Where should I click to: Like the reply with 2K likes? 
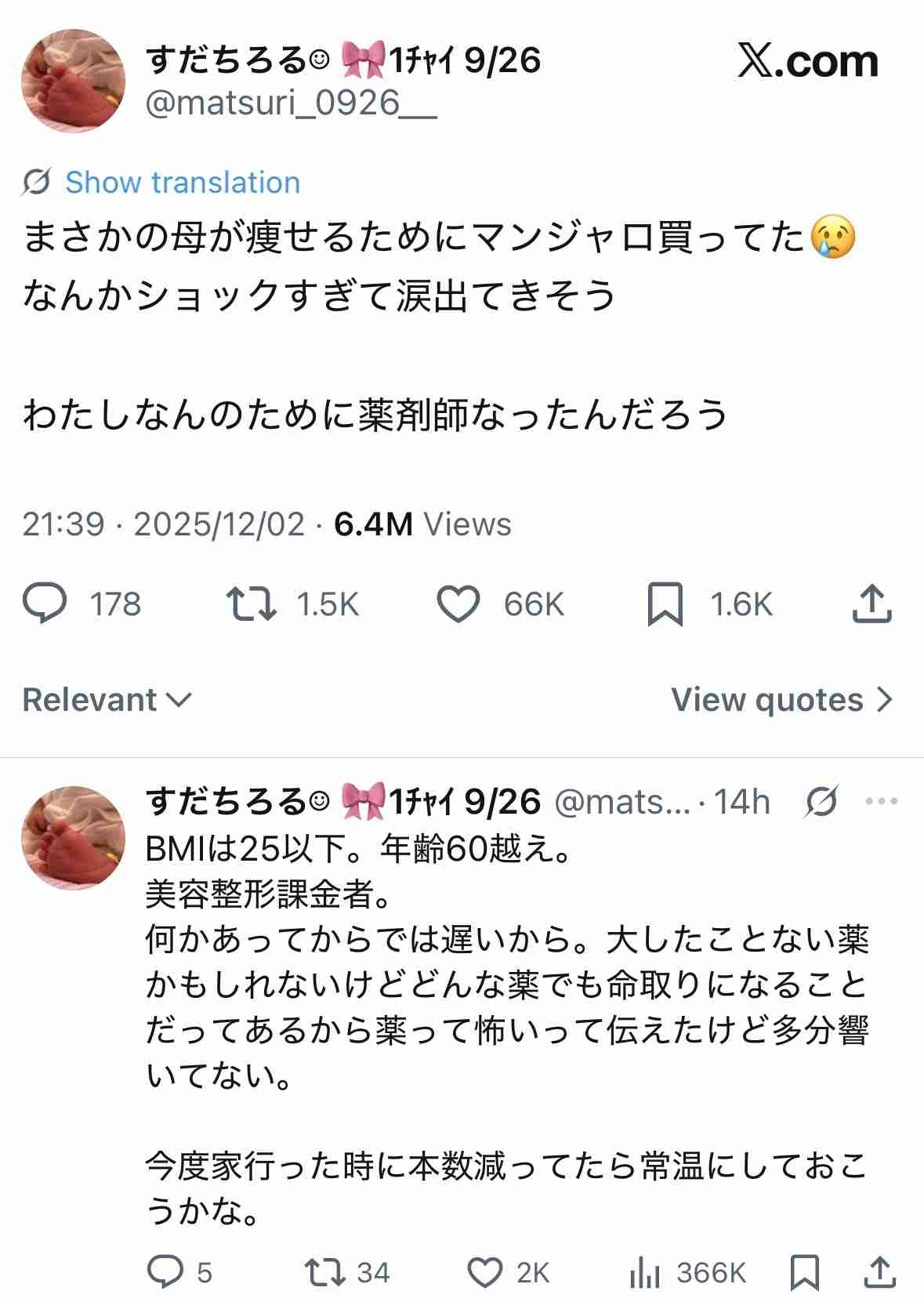pyautogui.click(x=484, y=1271)
